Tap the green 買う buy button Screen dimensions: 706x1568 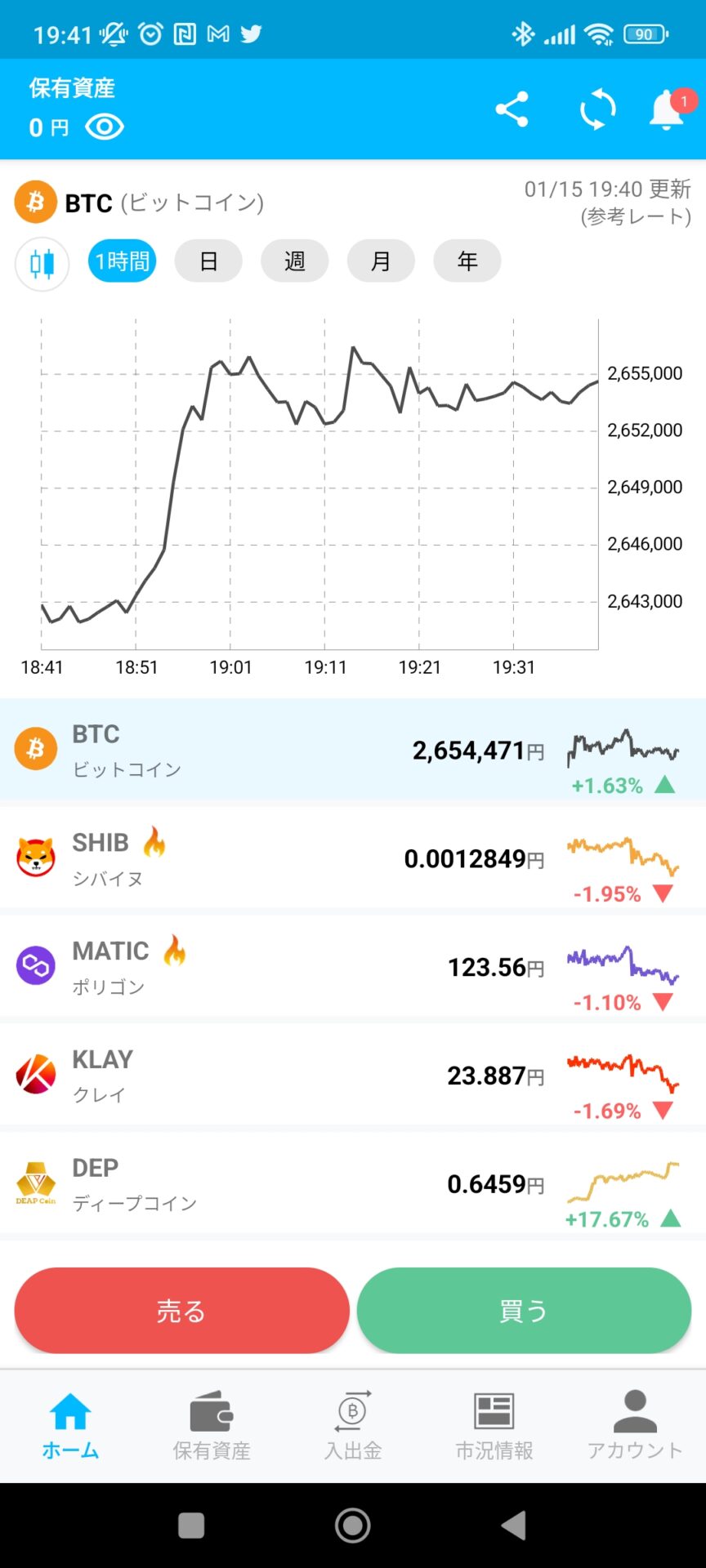(x=524, y=1311)
